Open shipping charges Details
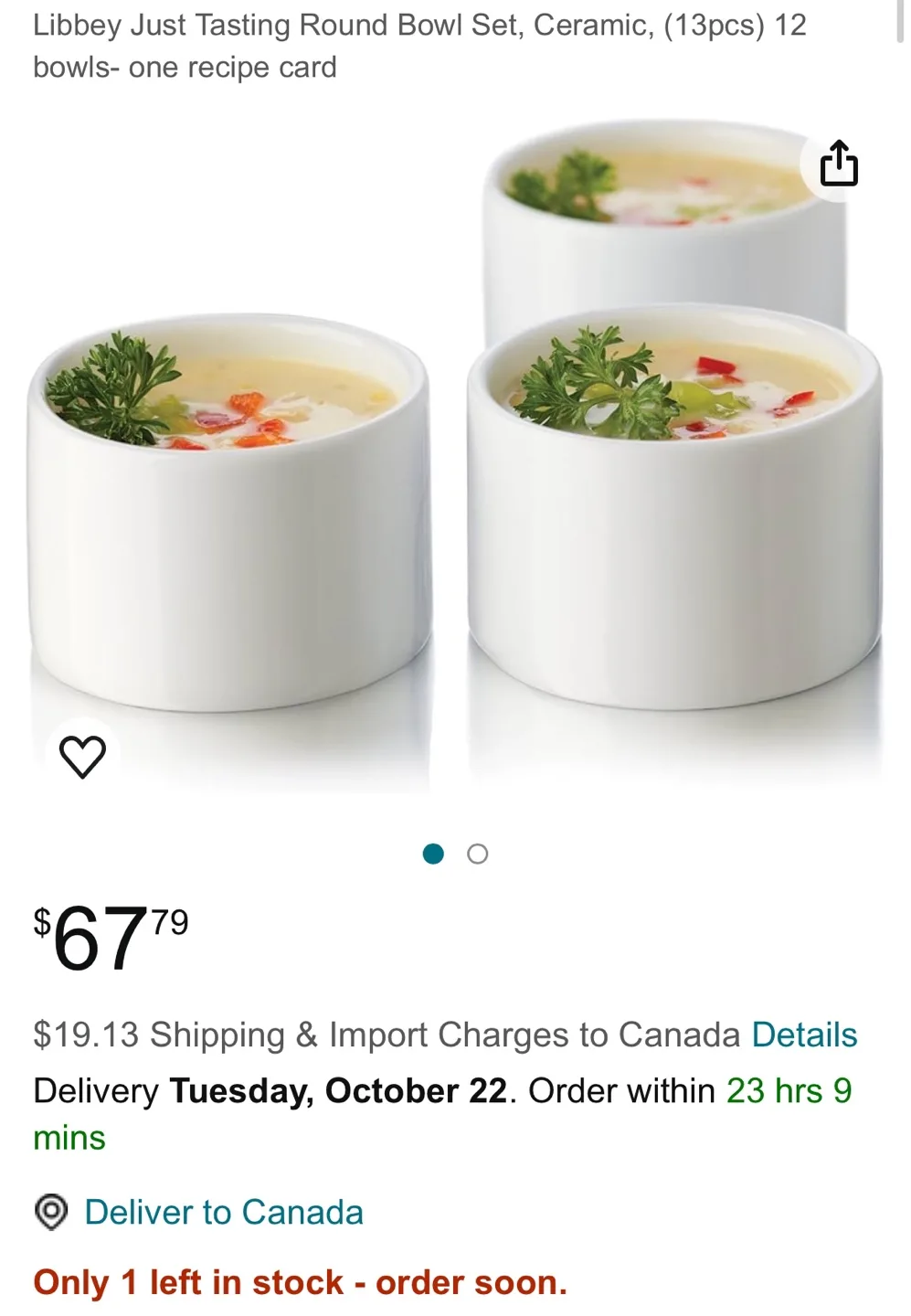The image size is (911, 1316). (x=802, y=1035)
